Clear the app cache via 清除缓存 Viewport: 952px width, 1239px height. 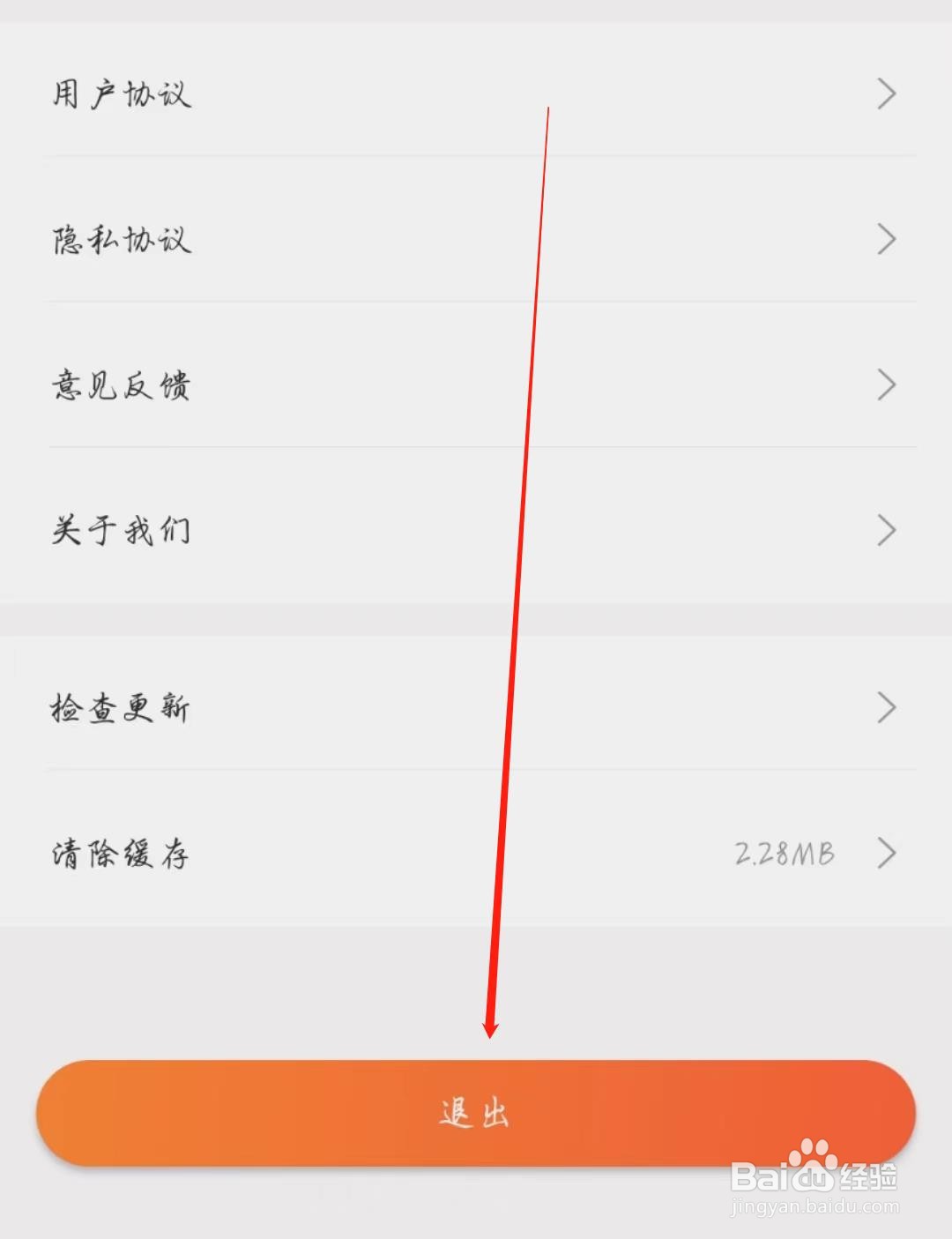(x=121, y=853)
